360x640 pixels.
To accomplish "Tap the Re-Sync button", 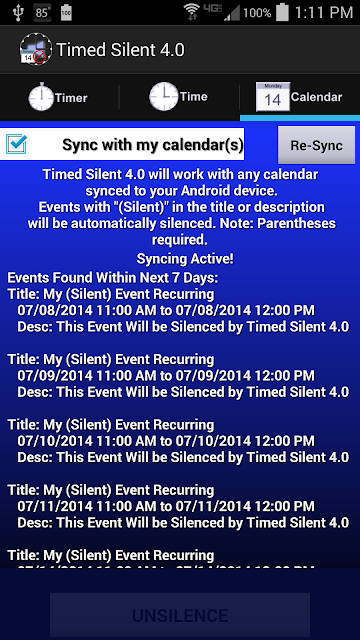I will point(316,145).
